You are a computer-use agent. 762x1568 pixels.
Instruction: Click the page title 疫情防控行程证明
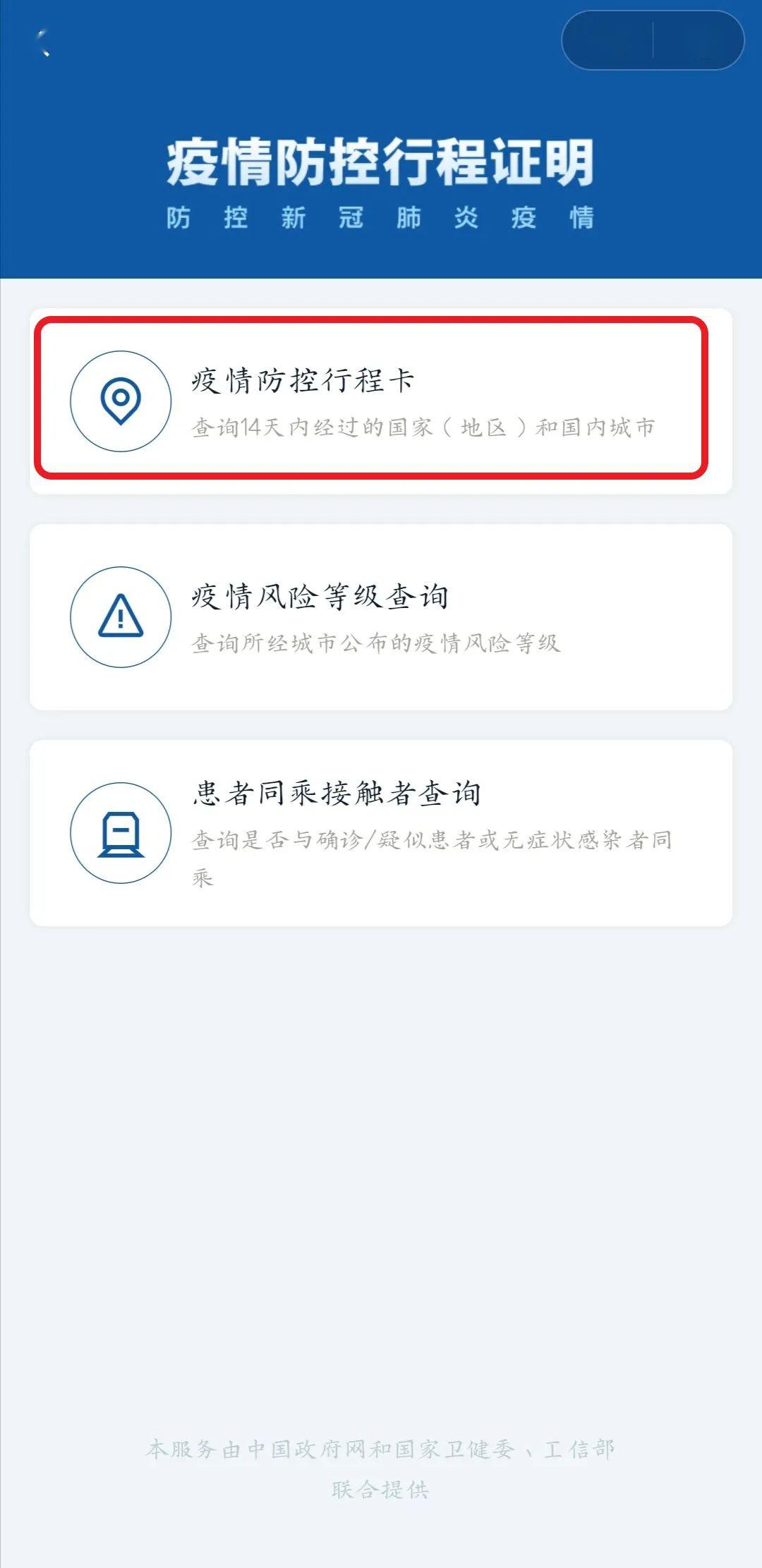tap(381, 161)
